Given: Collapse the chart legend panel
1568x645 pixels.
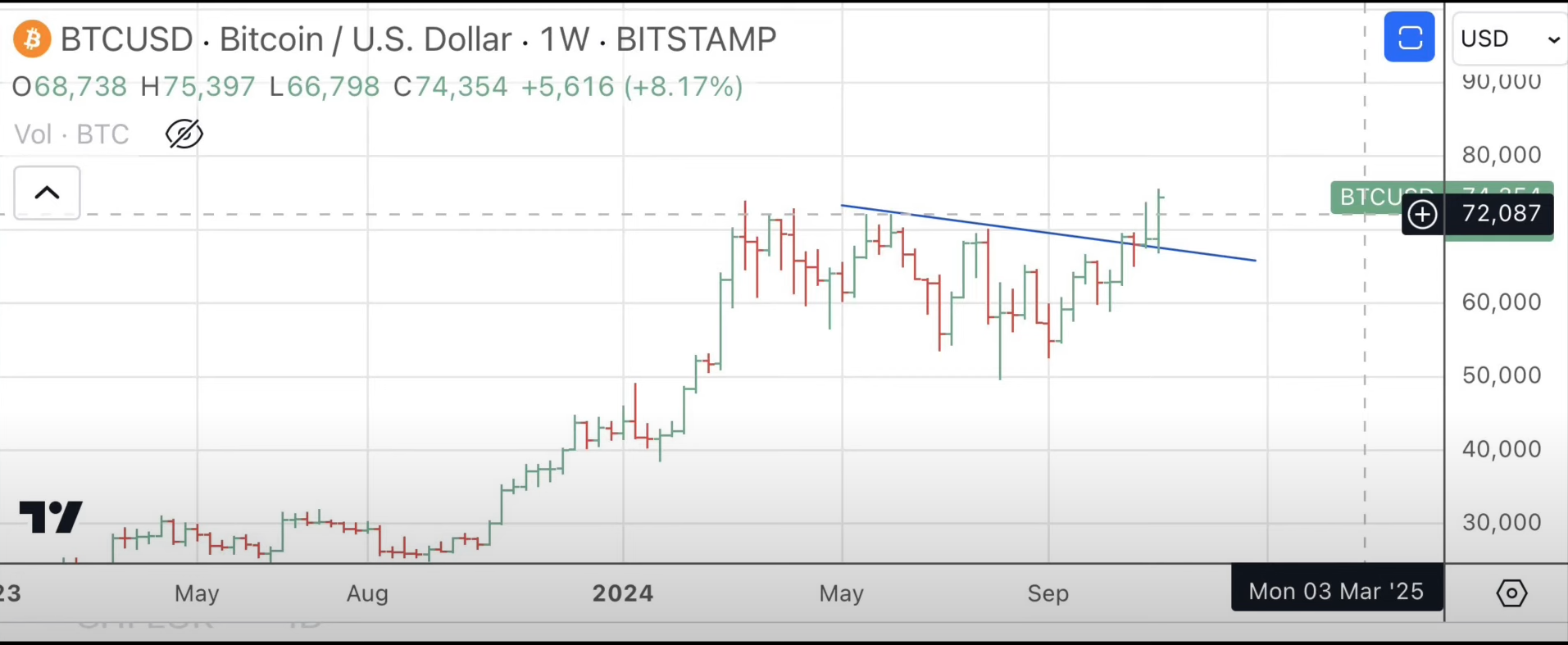Looking at the screenshot, I should (47, 193).
